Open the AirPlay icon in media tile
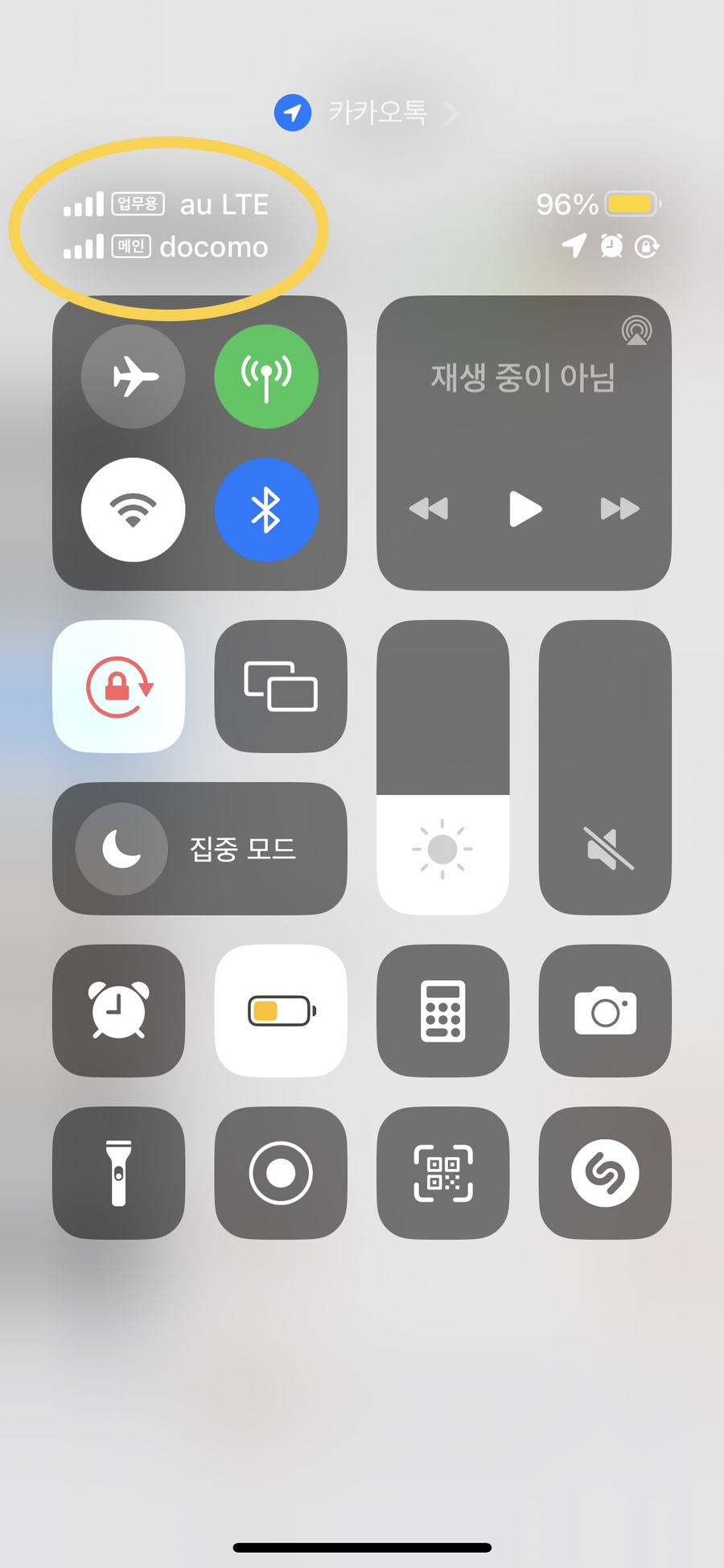Viewport: 724px width, 1568px height. (636, 331)
